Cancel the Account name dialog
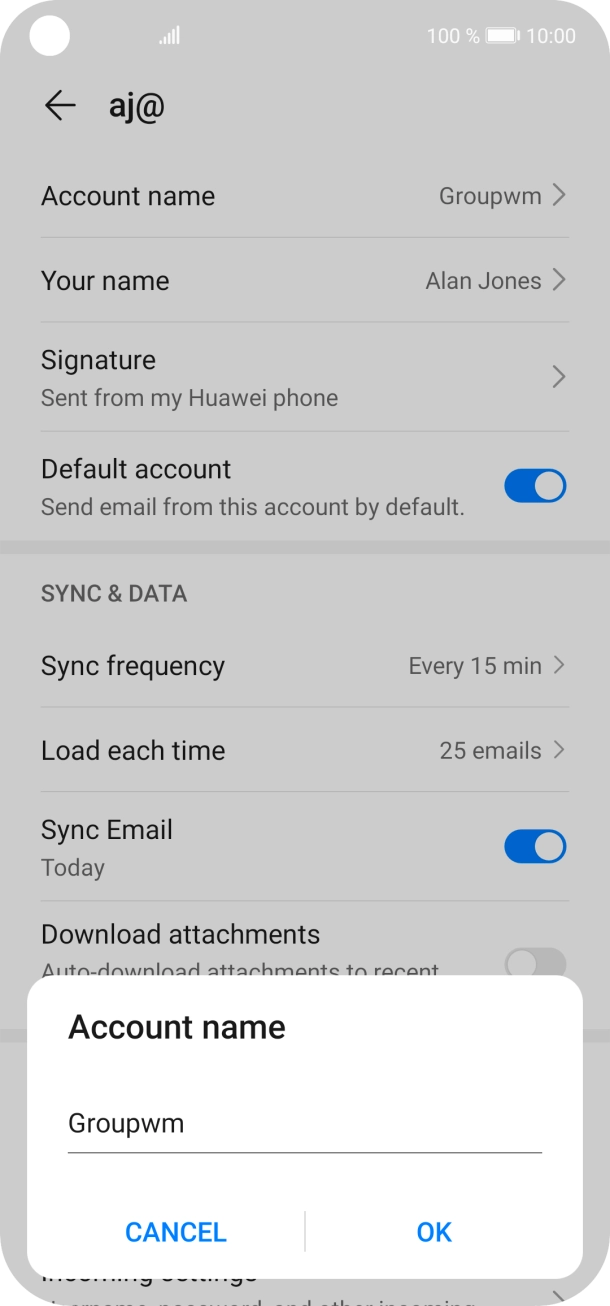Image resolution: width=610 pixels, height=1306 pixels. pyautogui.click(x=176, y=1232)
